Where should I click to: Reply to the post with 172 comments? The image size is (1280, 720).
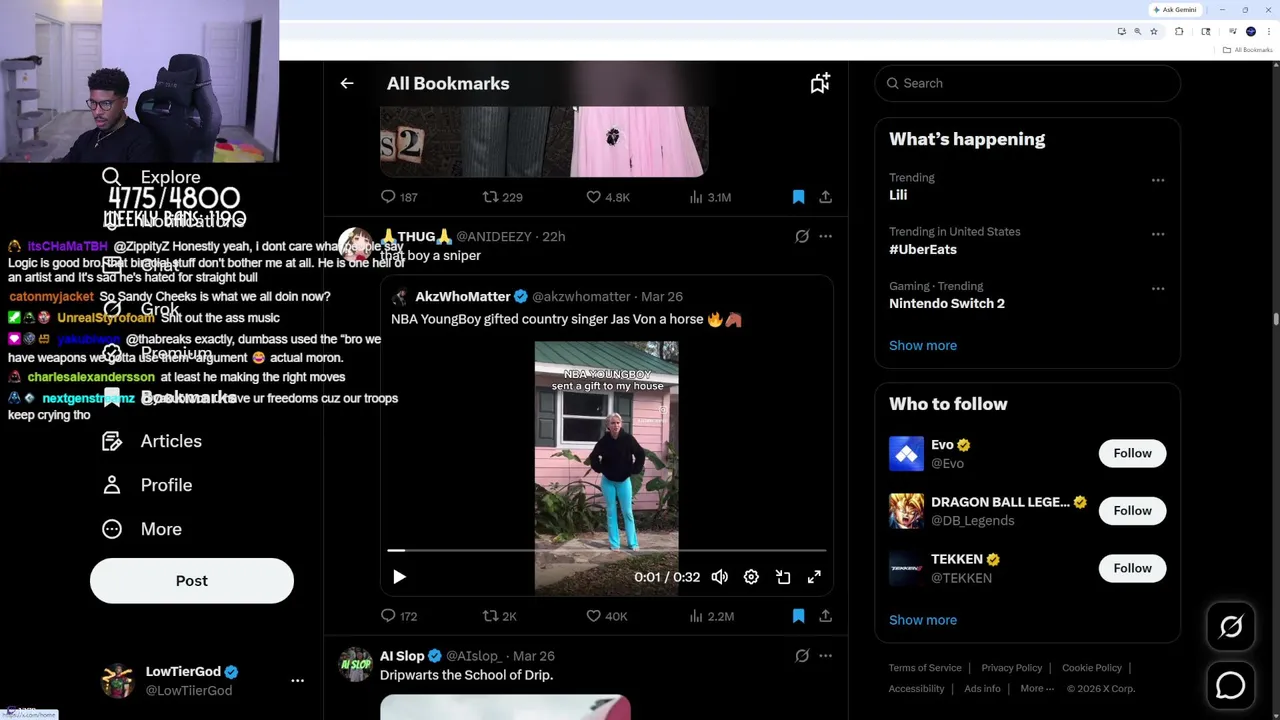click(389, 616)
